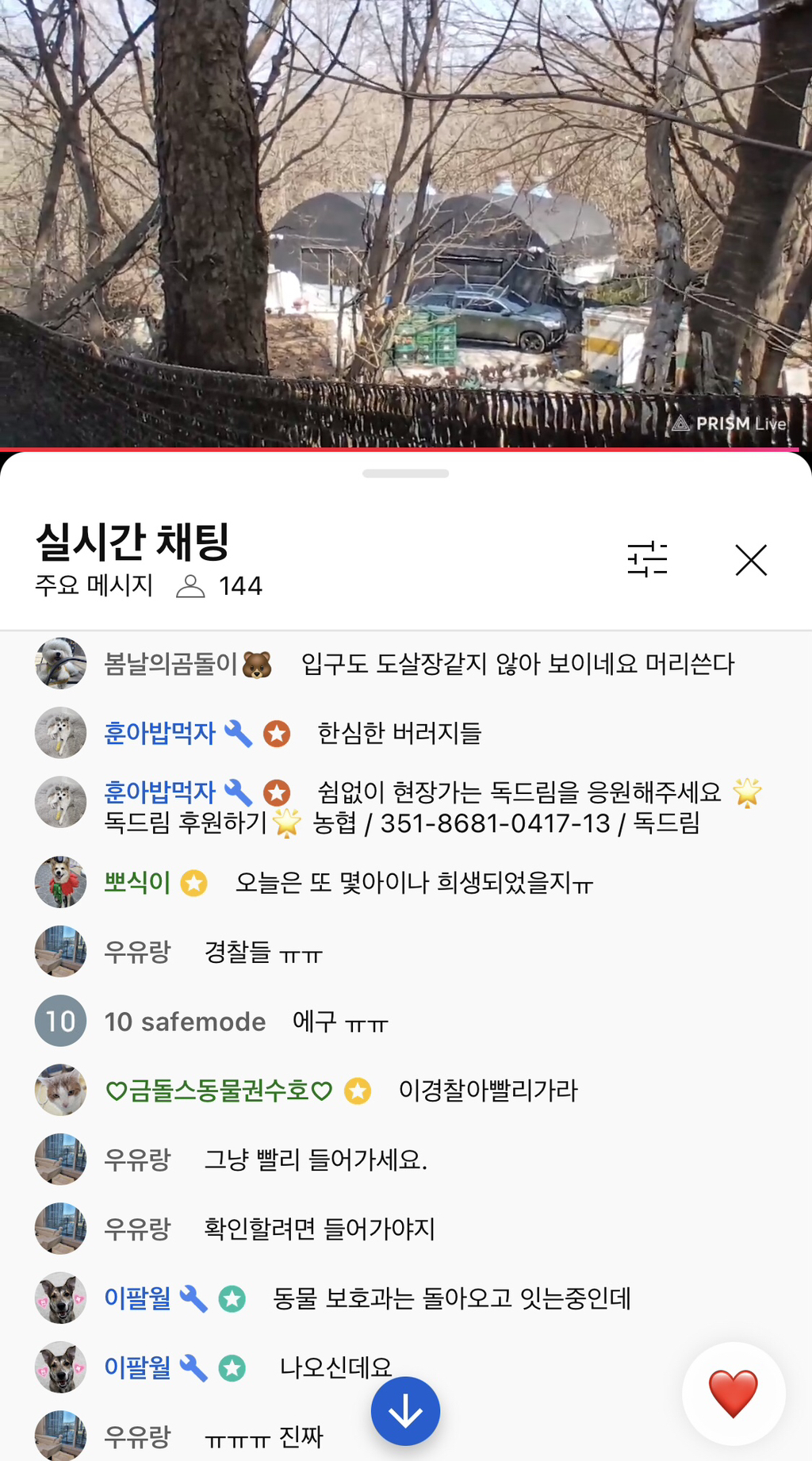
Task: Open 주요 메시지 chat mode selector
Action: click(94, 585)
